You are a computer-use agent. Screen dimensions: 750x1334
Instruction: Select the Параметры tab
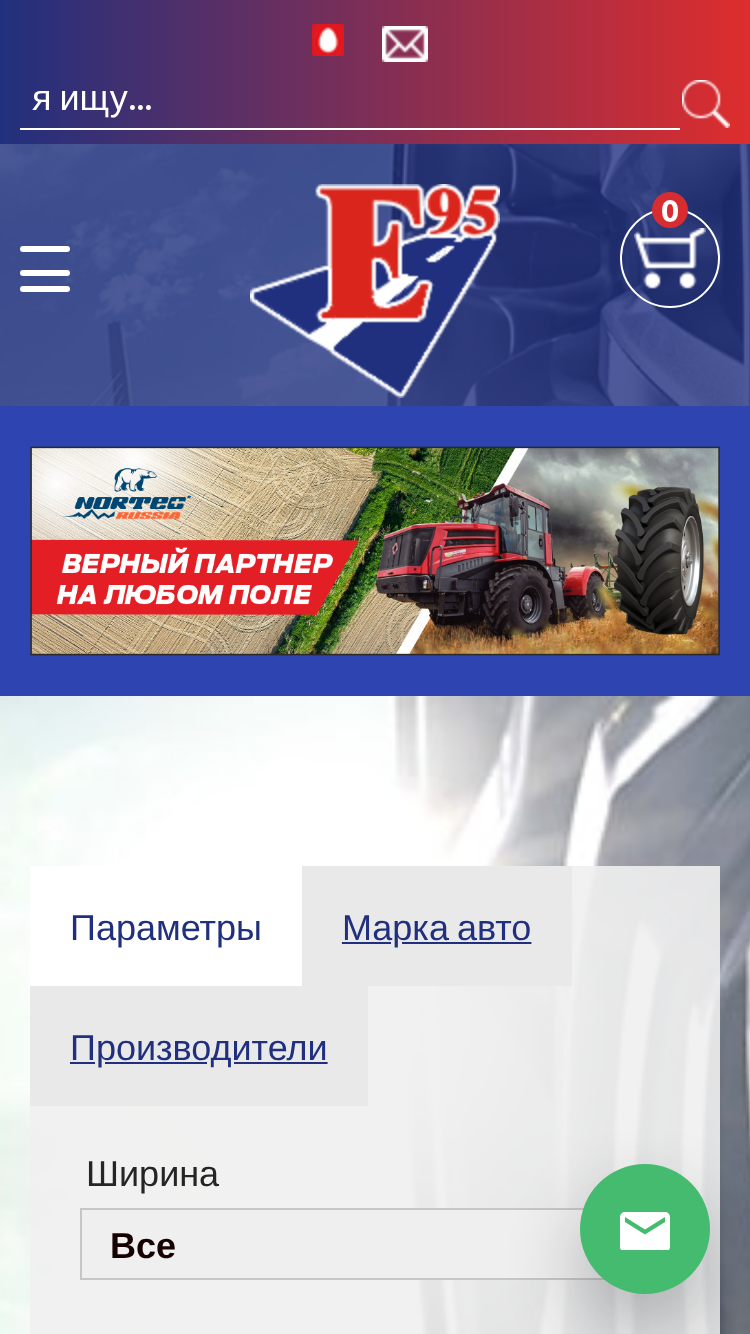pyautogui.click(x=166, y=927)
